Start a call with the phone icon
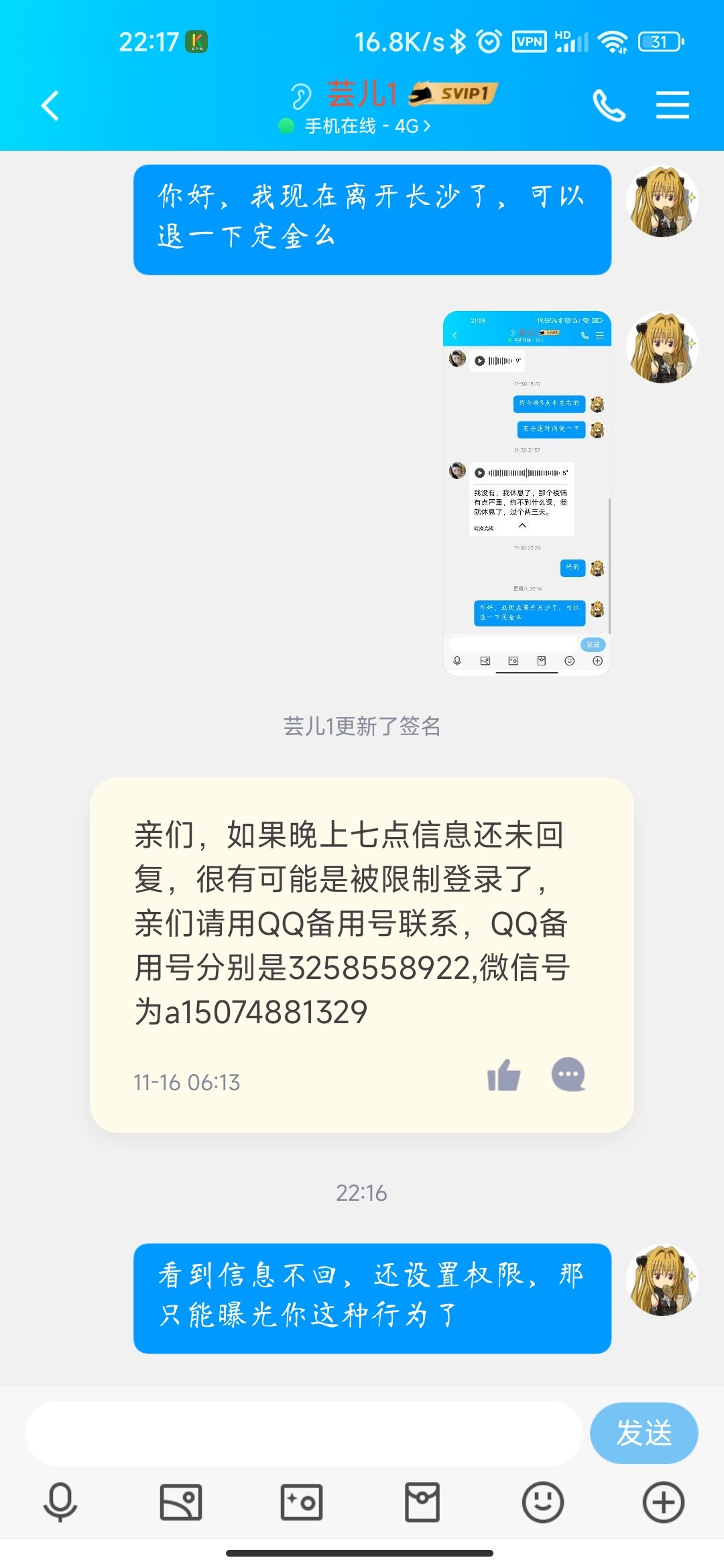Image resolution: width=724 pixels, height=1568 pixels. click(609, 104)
